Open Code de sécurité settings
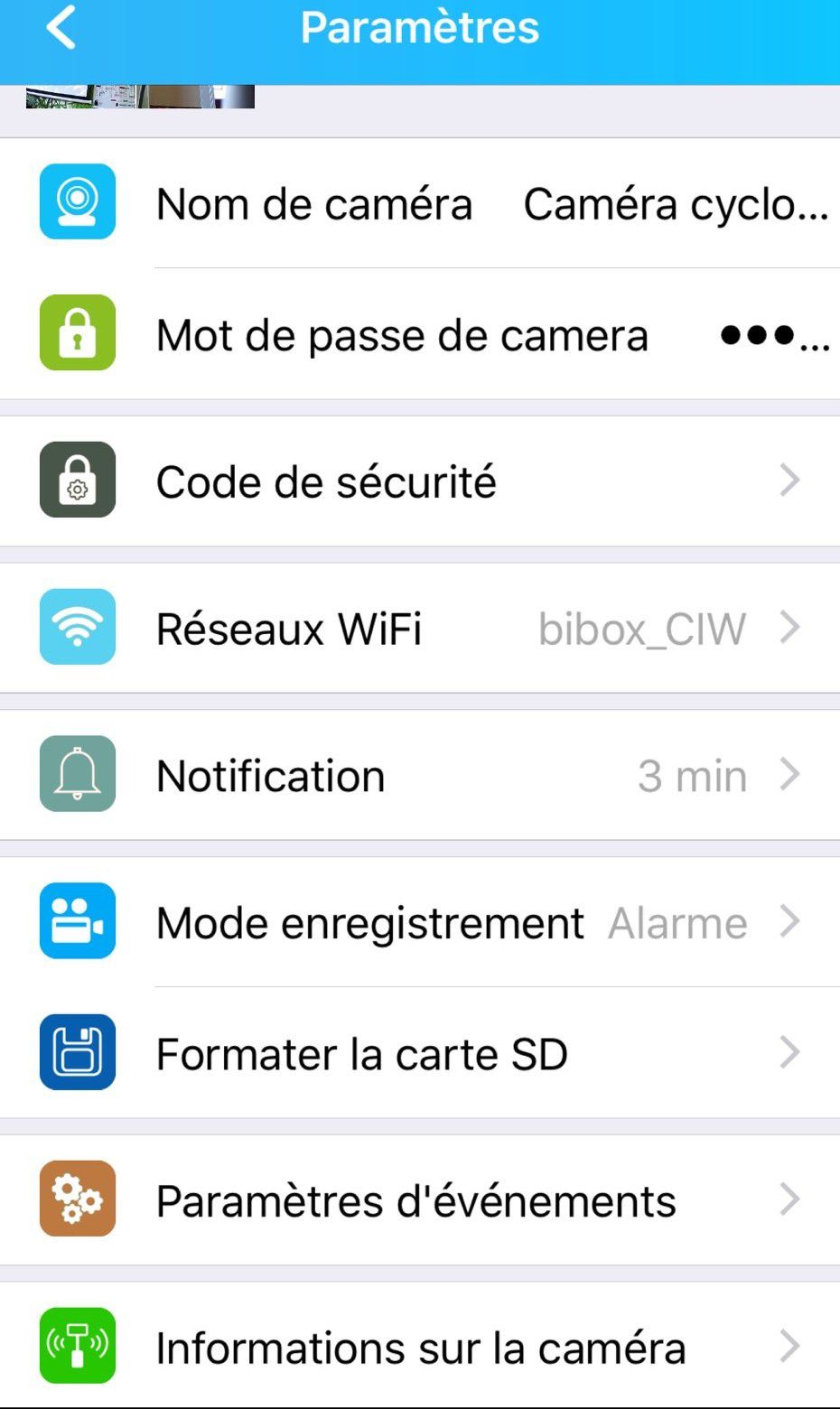The width and height of the screenshot is (840, 1409). tap(420, 481)
